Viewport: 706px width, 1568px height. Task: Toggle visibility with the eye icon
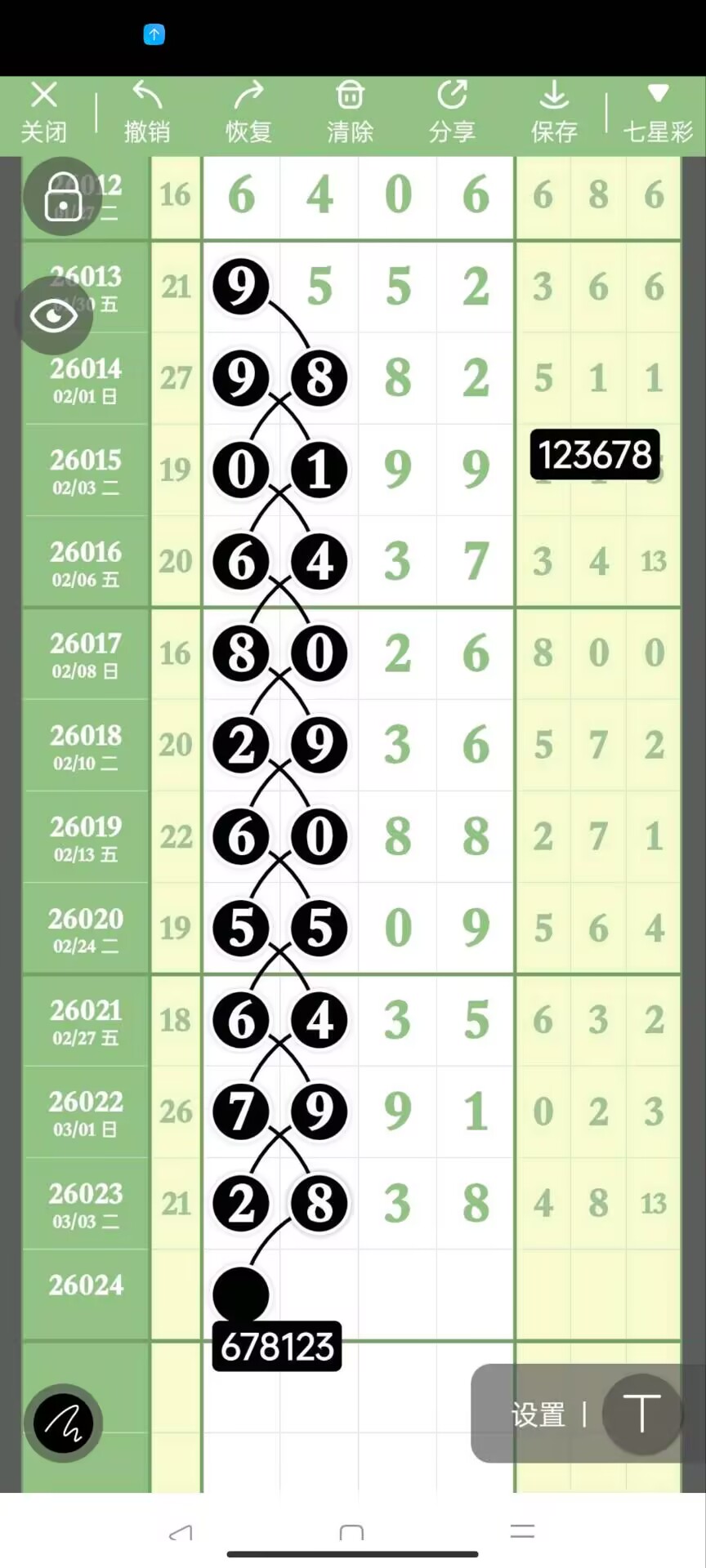click(x=54, y=315)
